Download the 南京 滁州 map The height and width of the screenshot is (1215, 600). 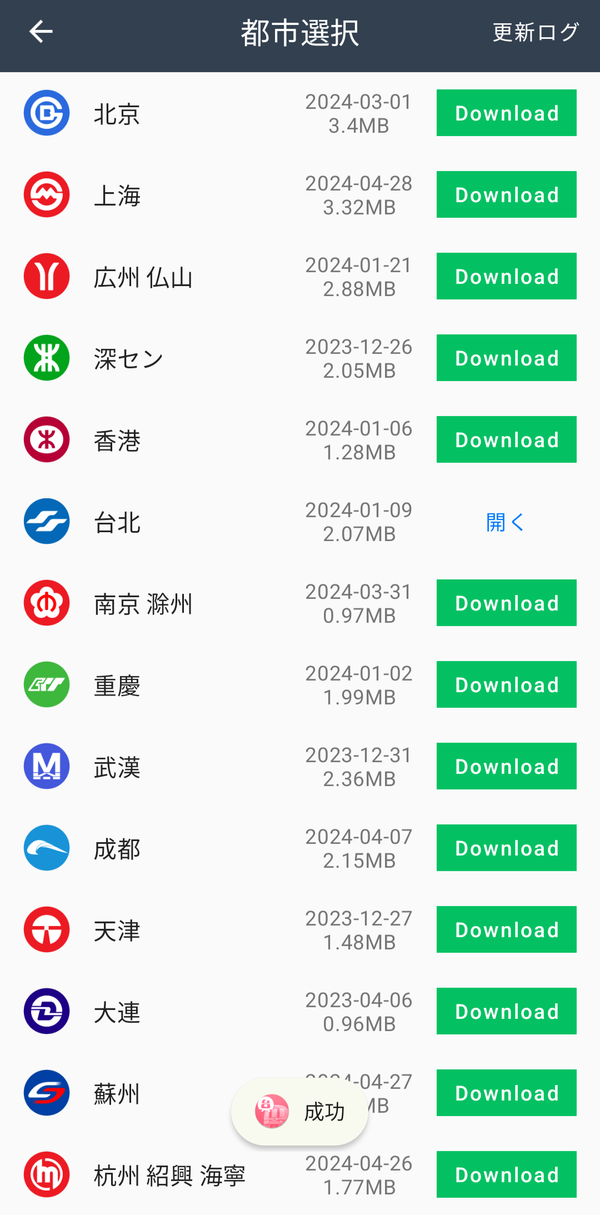click(506, 603)
